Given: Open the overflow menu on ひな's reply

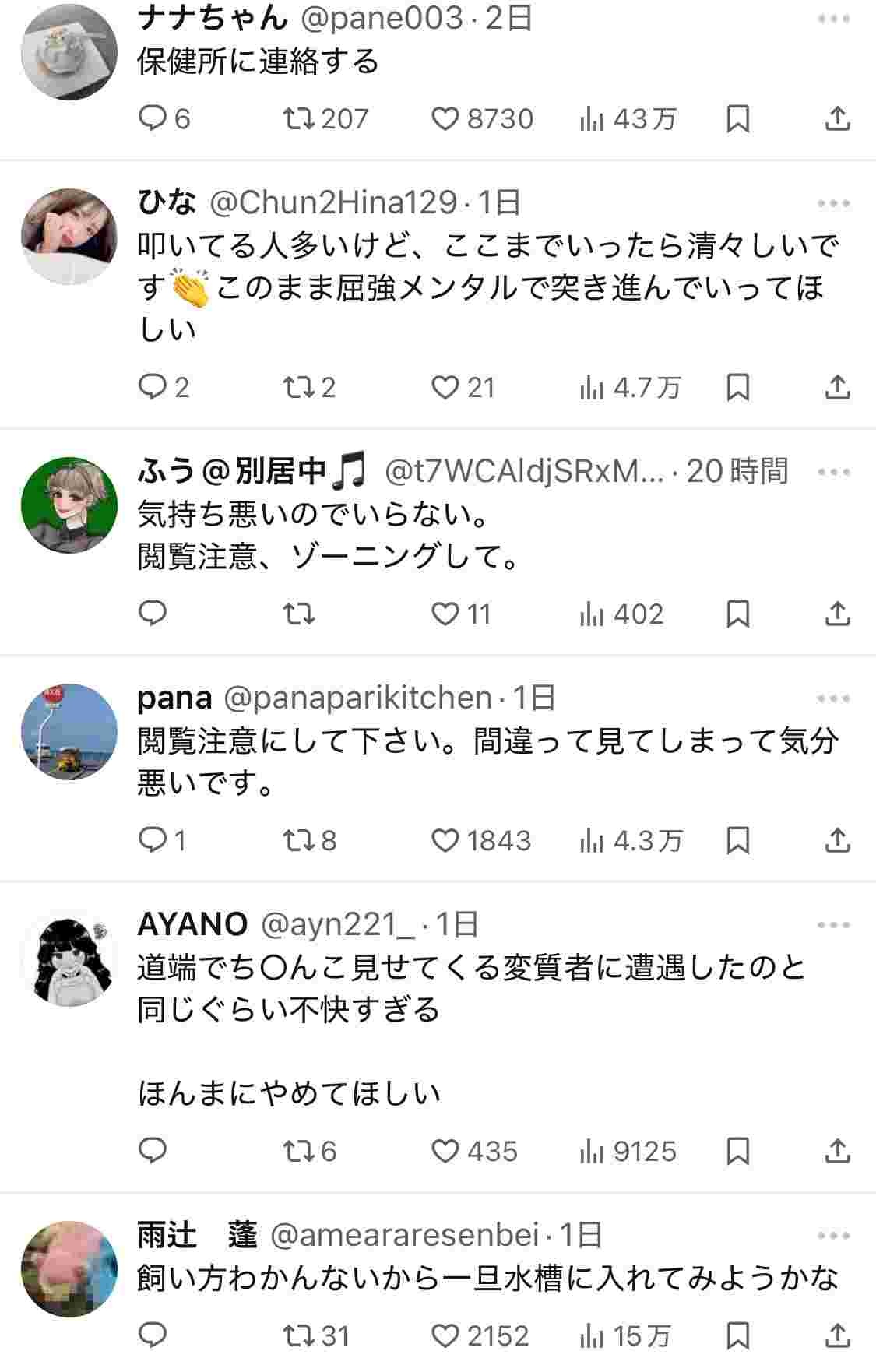Looking at the screenshot, I should [833, 204].
